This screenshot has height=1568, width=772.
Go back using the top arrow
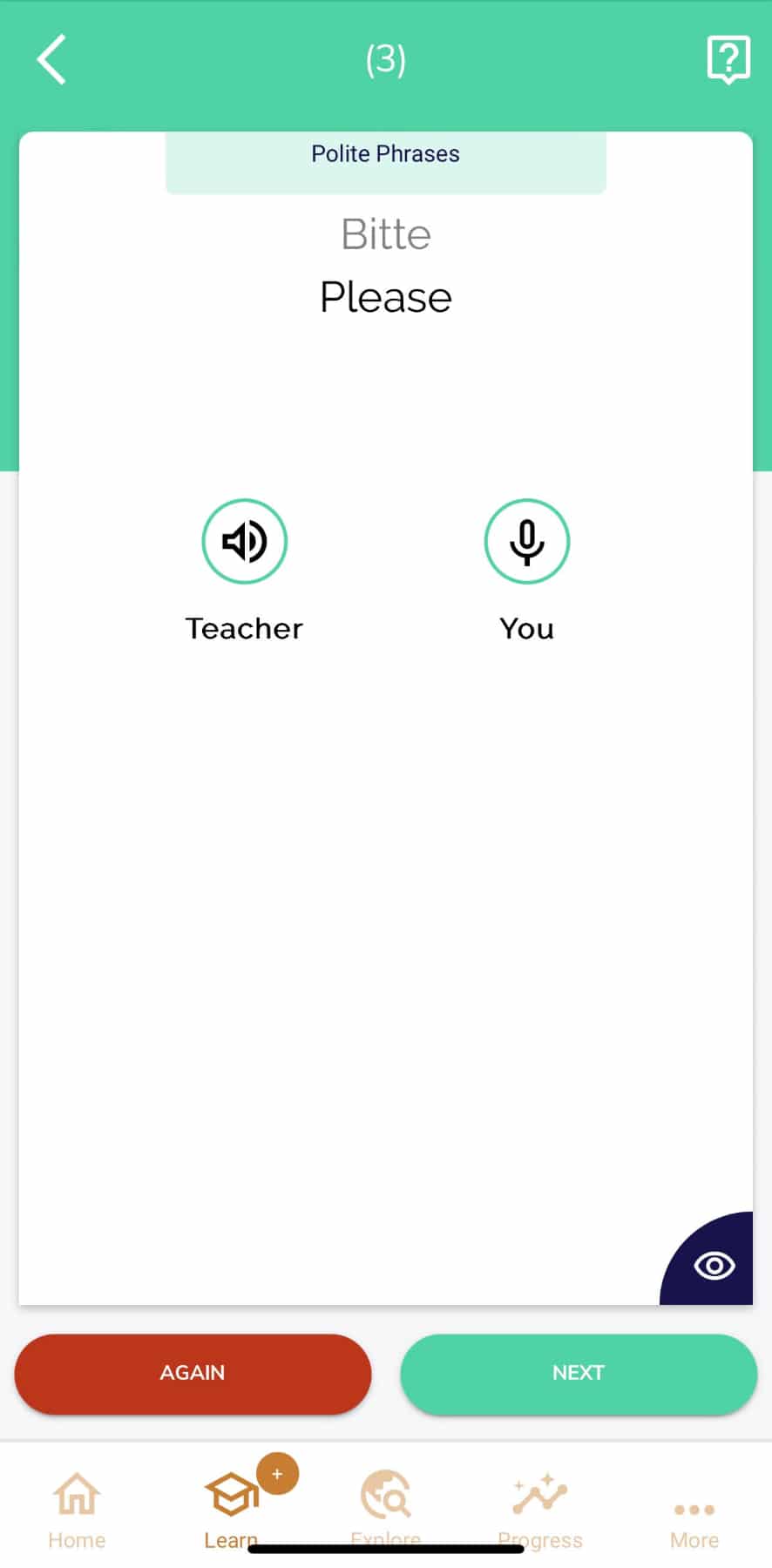coord(51,59)
